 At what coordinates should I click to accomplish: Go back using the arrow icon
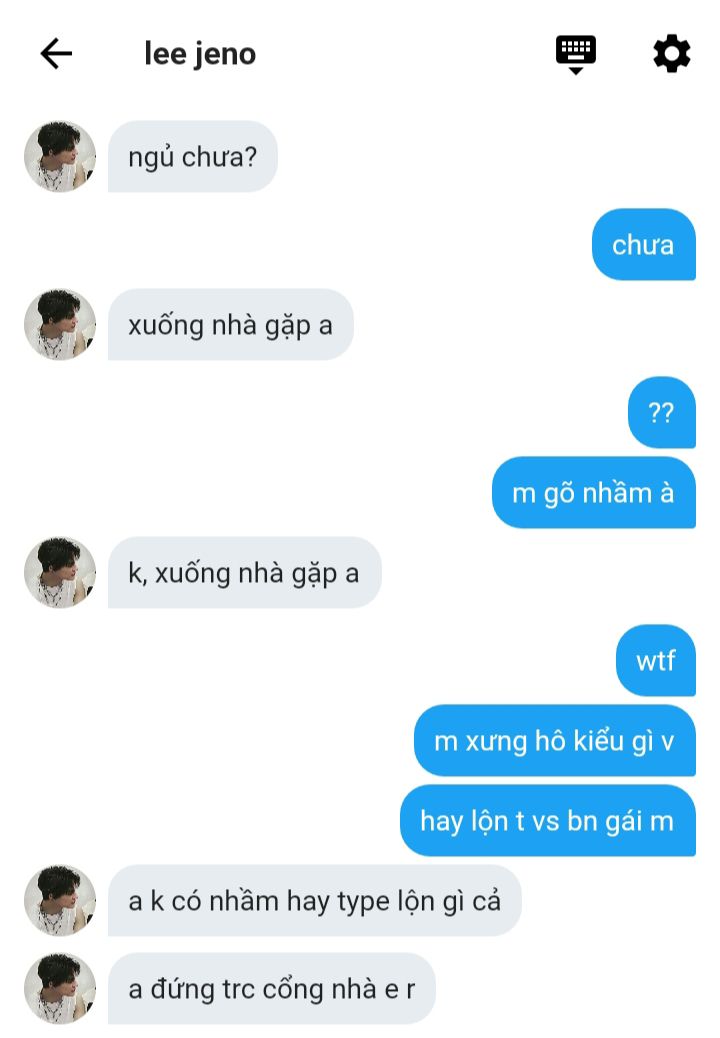(56, 54)
